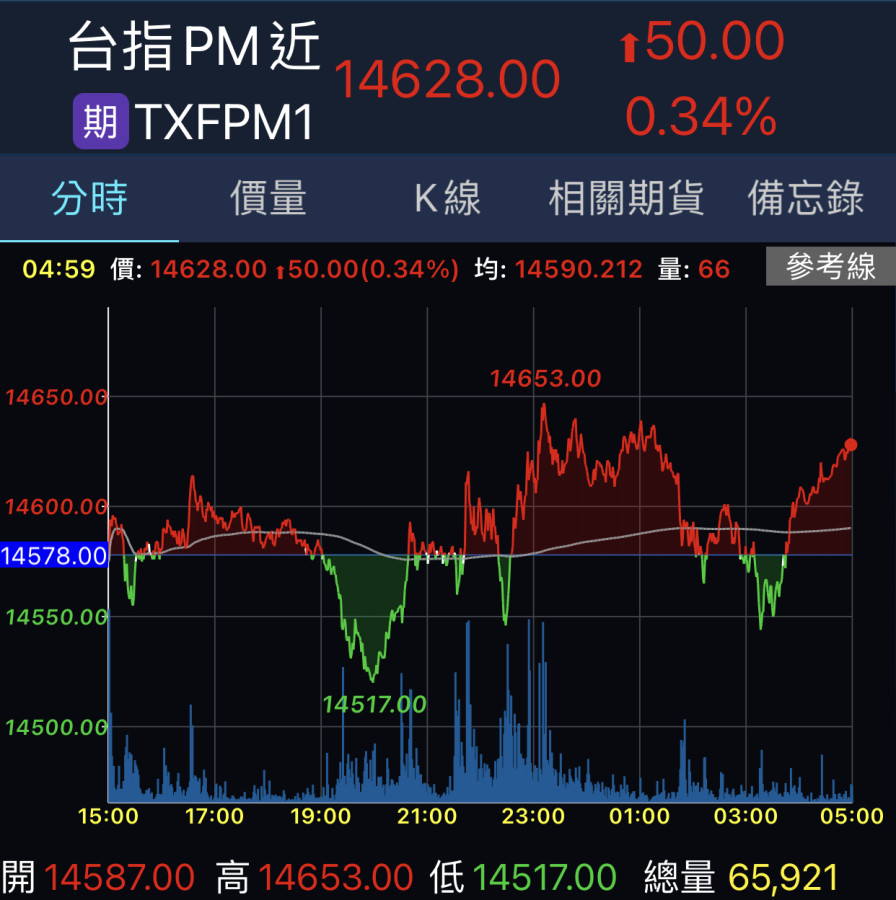Image resolution: width=896 pixels, height=900 pixels.
Task: Switch to the K線 chart tab
Action: (x=447, y=198)
